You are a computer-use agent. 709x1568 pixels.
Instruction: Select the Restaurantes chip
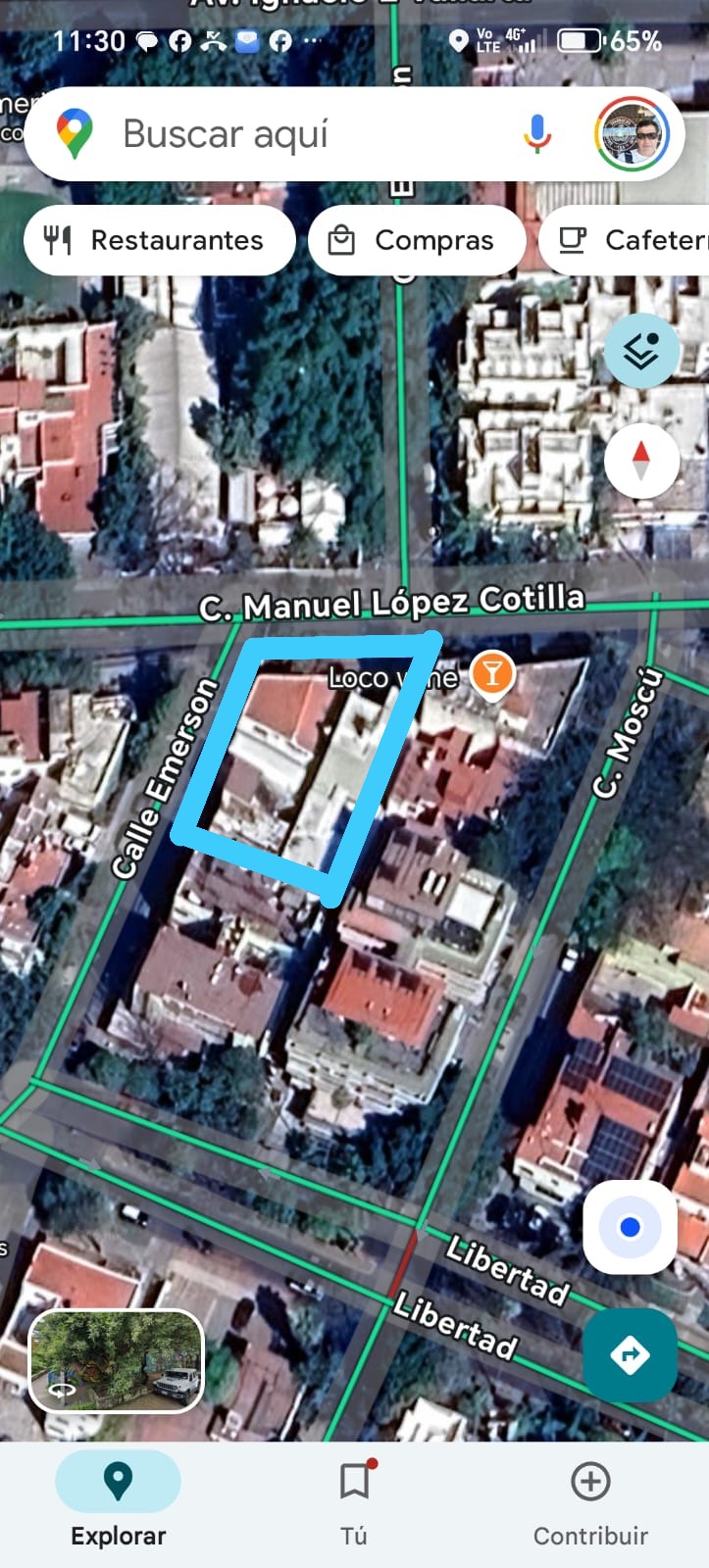tap(159, 240)
